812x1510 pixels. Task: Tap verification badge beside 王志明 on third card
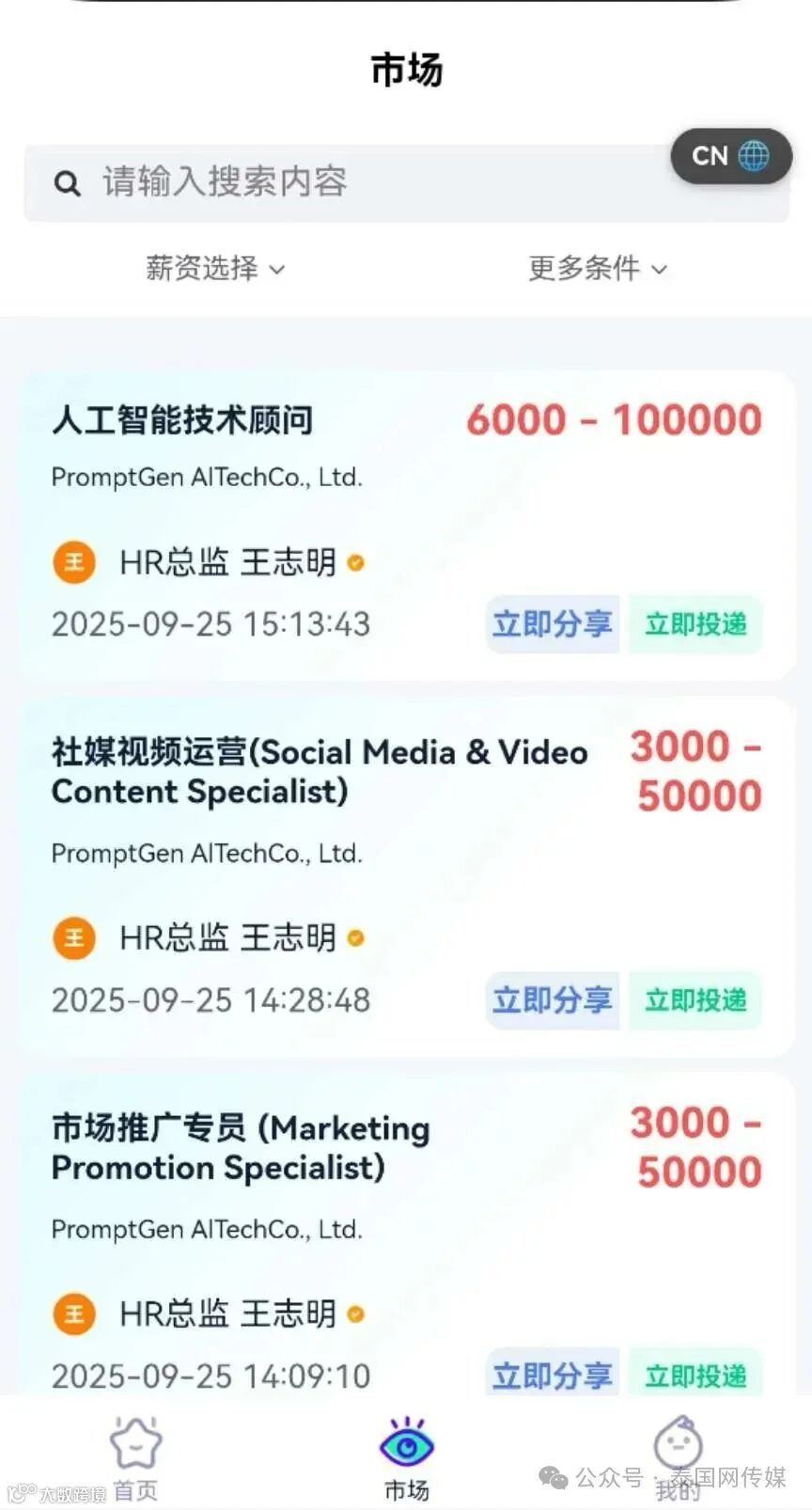pyautogui.click(x=354, y=1314)
